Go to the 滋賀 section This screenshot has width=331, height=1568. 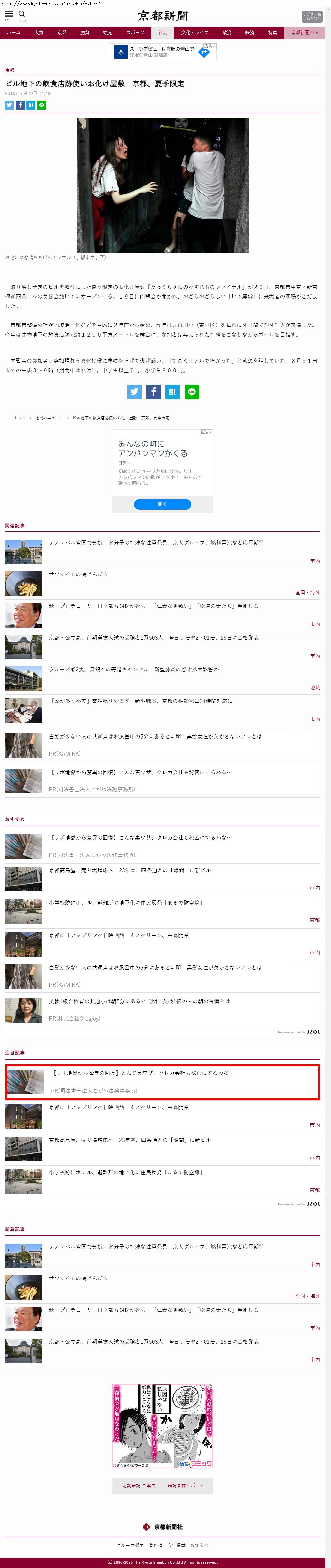pyautogui.click(x=85, y=33)
